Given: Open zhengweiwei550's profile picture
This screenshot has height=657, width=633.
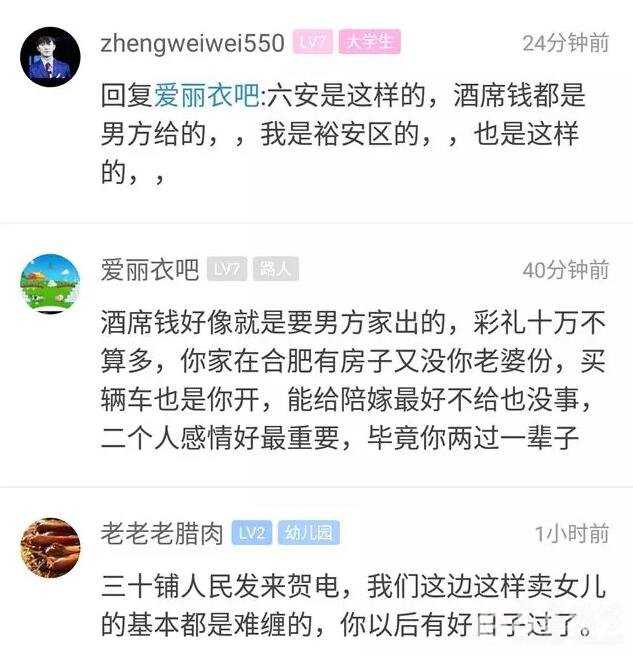Looking at the screenshot, I should [x=50, y=56].
